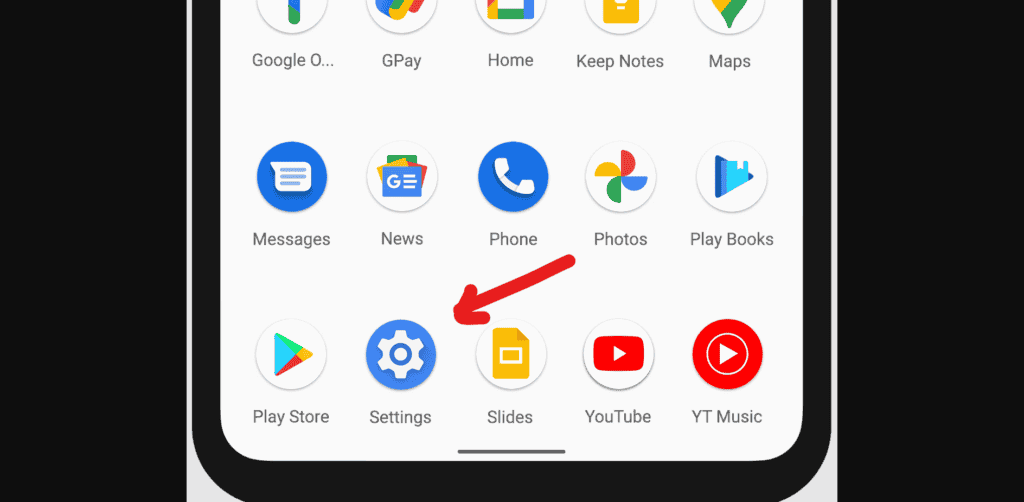Screen dimensions: 1024x502
Task: Launch GPay
Action: point(401,14)
